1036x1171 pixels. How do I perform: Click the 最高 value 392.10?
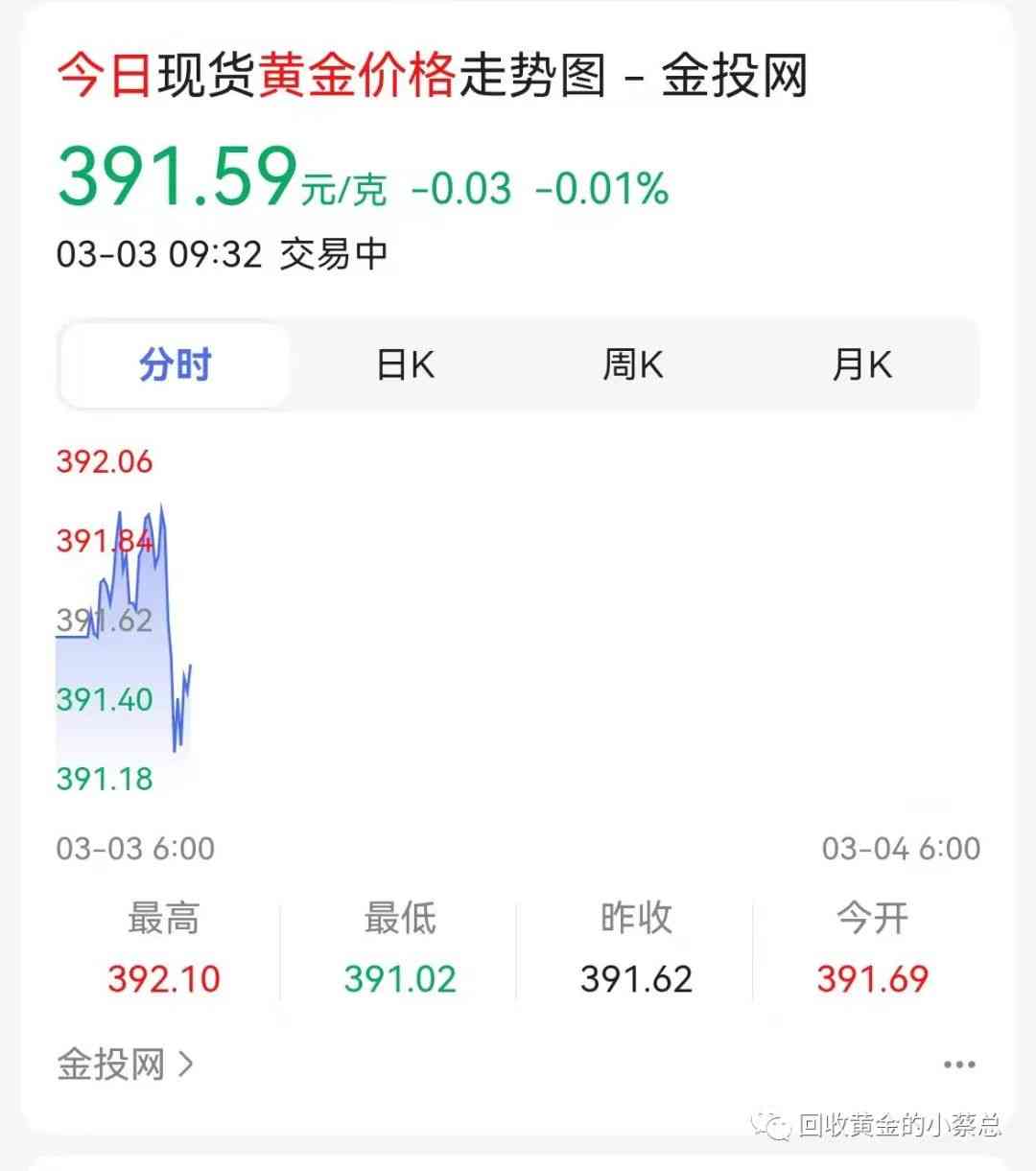163,978
